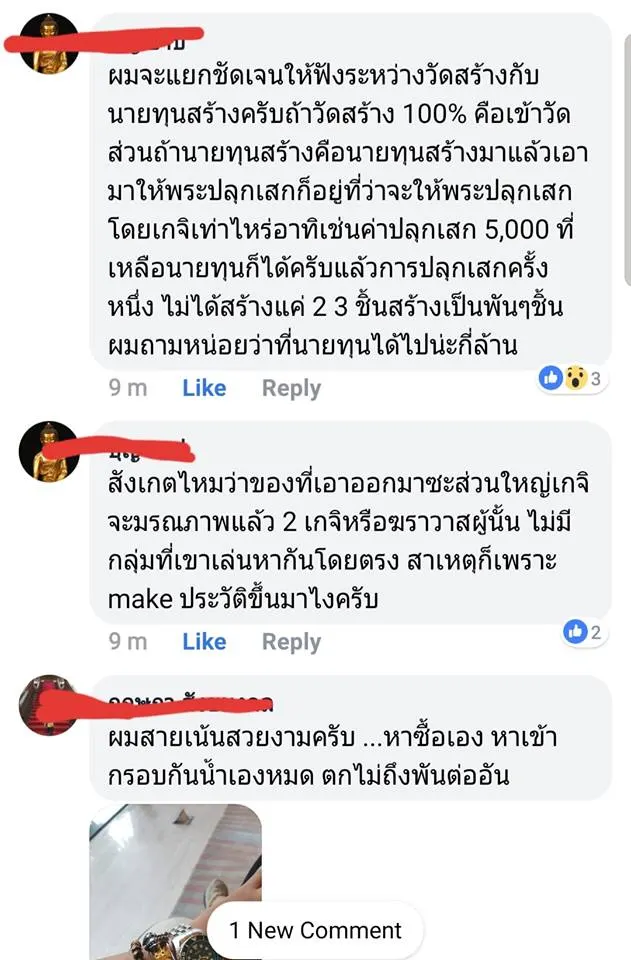Open the second commenter's profile picture
631x960 pixels.
[x=49, y=451]
